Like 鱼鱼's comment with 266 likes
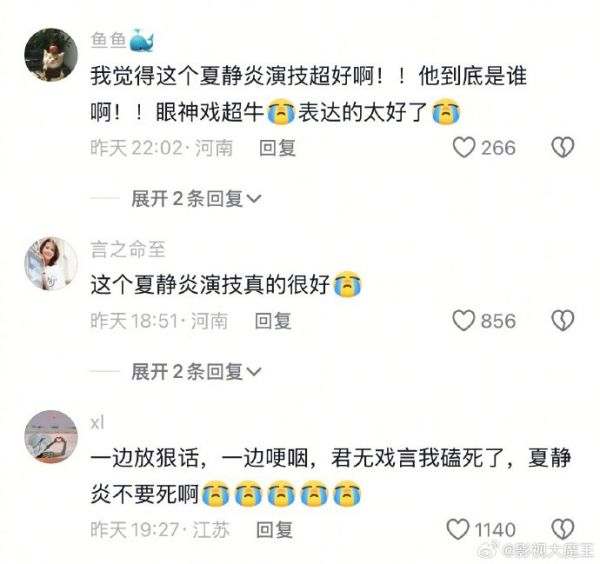Image resolution: width=600 pixels, height=564 pixels. click(464, 148)
